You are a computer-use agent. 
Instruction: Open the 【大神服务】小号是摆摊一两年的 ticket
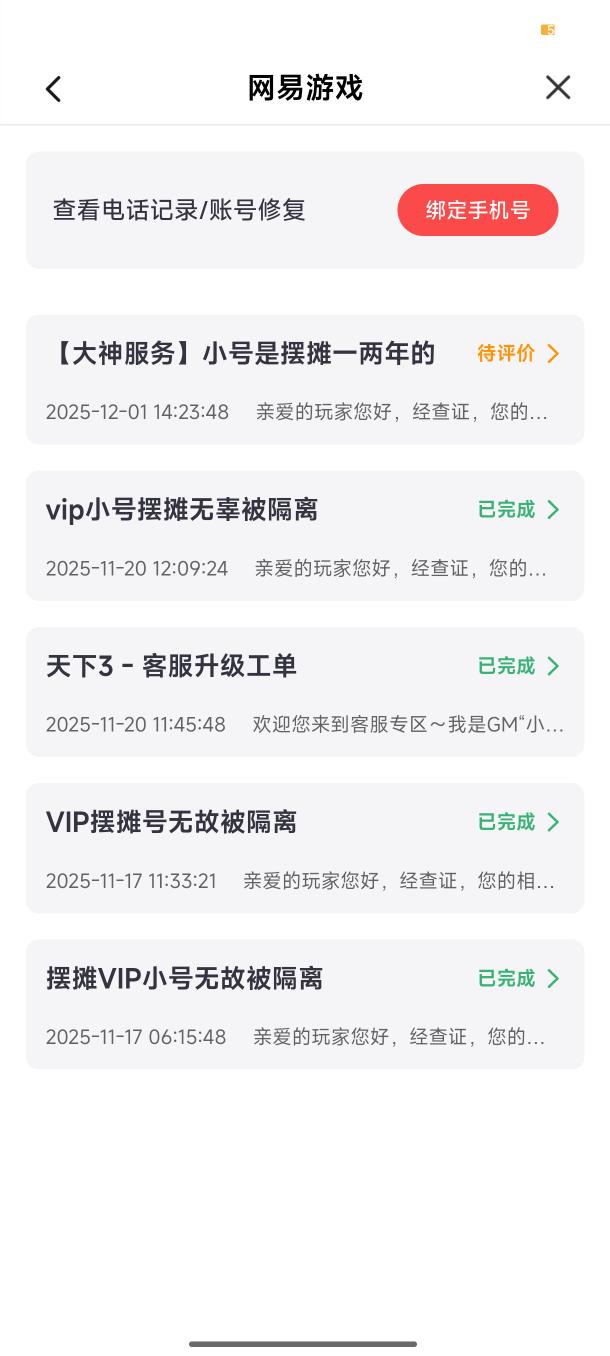pyautogui.click(x=304, y=379)
